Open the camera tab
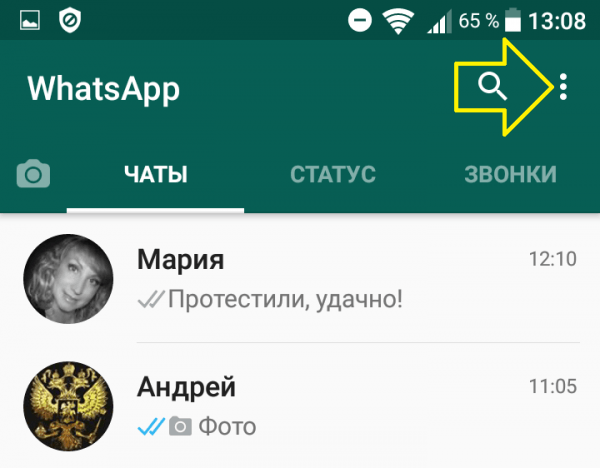Viewport: 600px width, 468px height. [x=33, y=175]
